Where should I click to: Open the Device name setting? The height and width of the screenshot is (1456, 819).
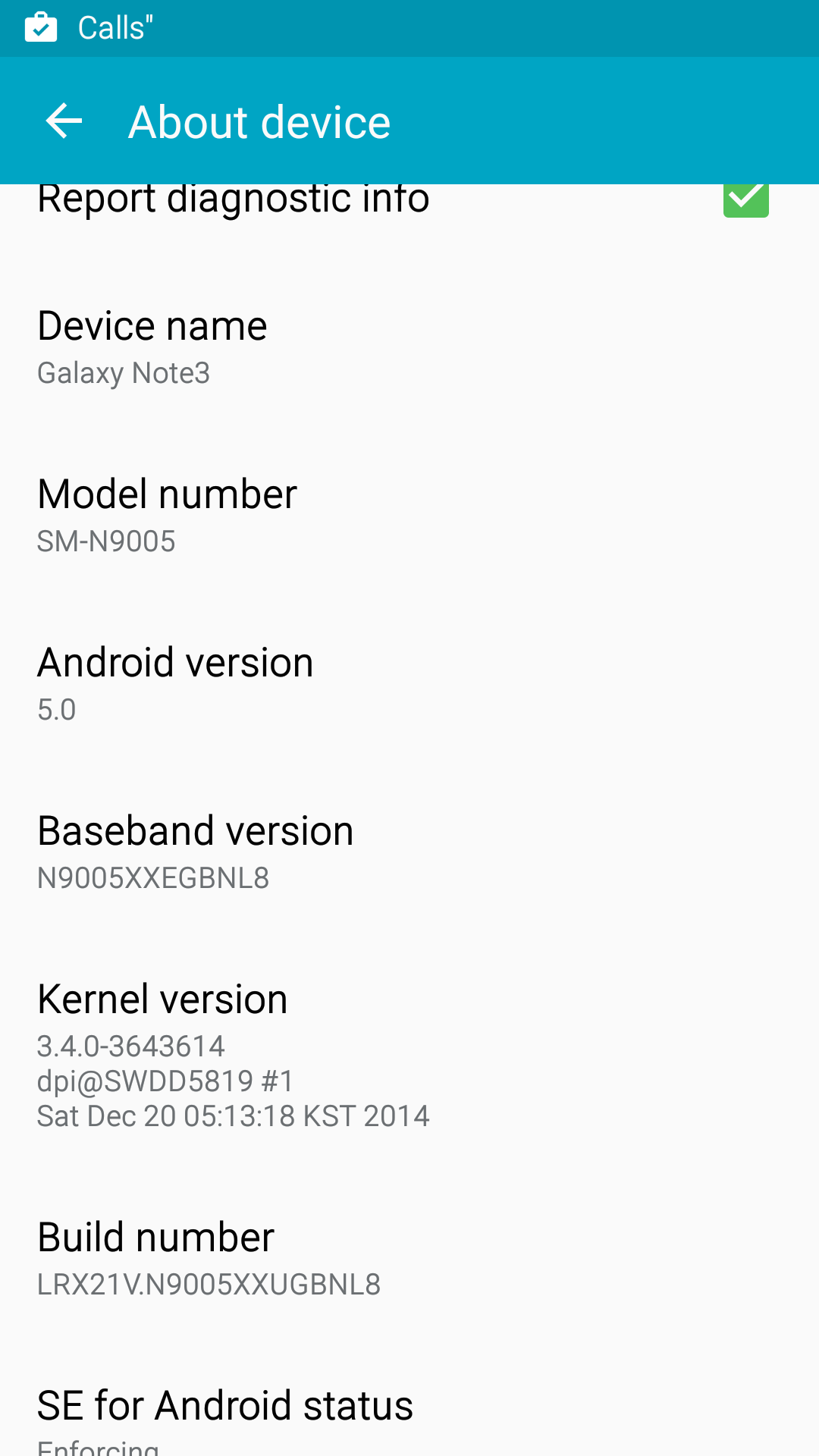click(409, 348)
